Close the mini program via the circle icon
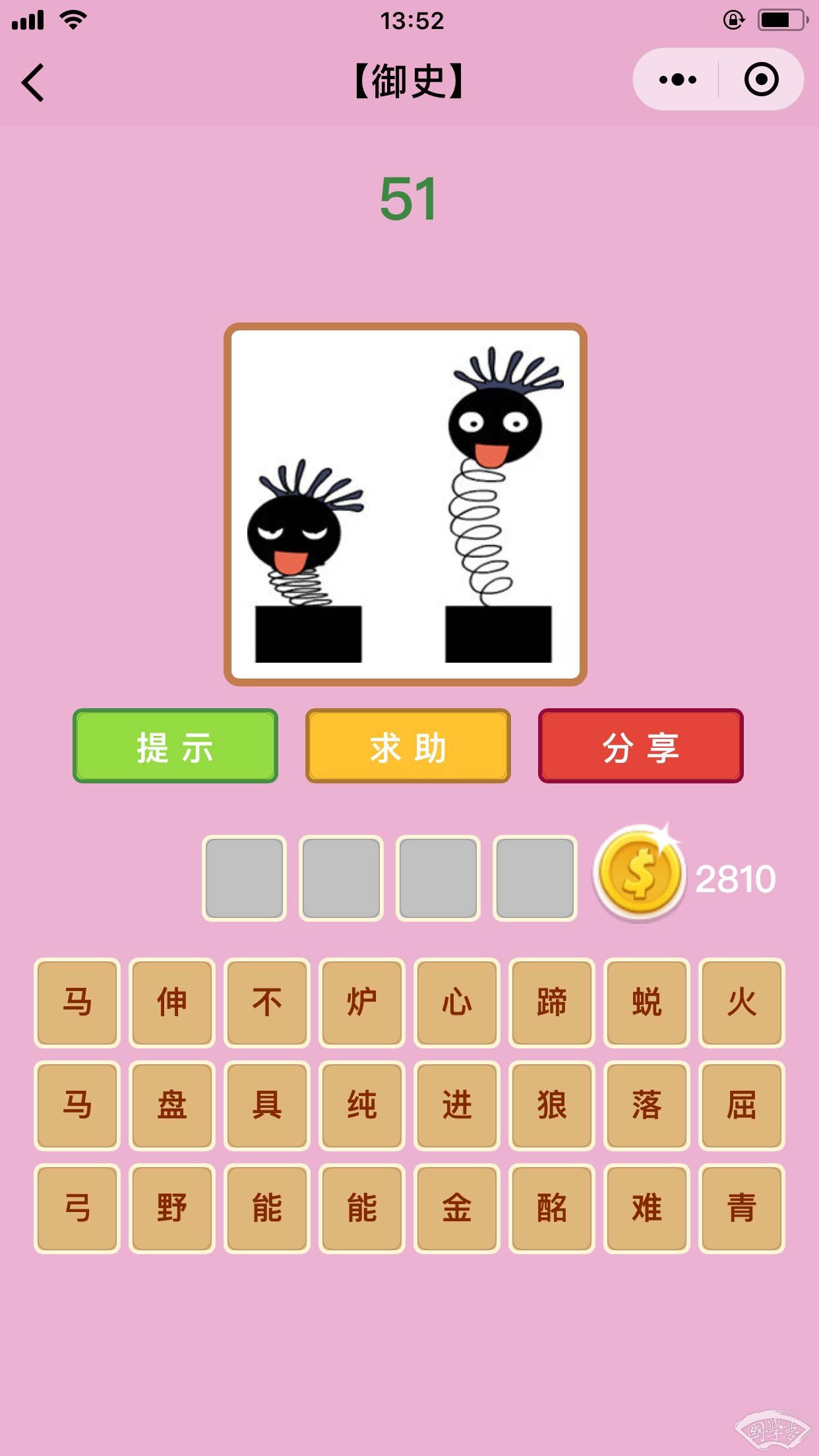Image resolution: width=819 pixels, height=1456 pixels. pos(761,80)
